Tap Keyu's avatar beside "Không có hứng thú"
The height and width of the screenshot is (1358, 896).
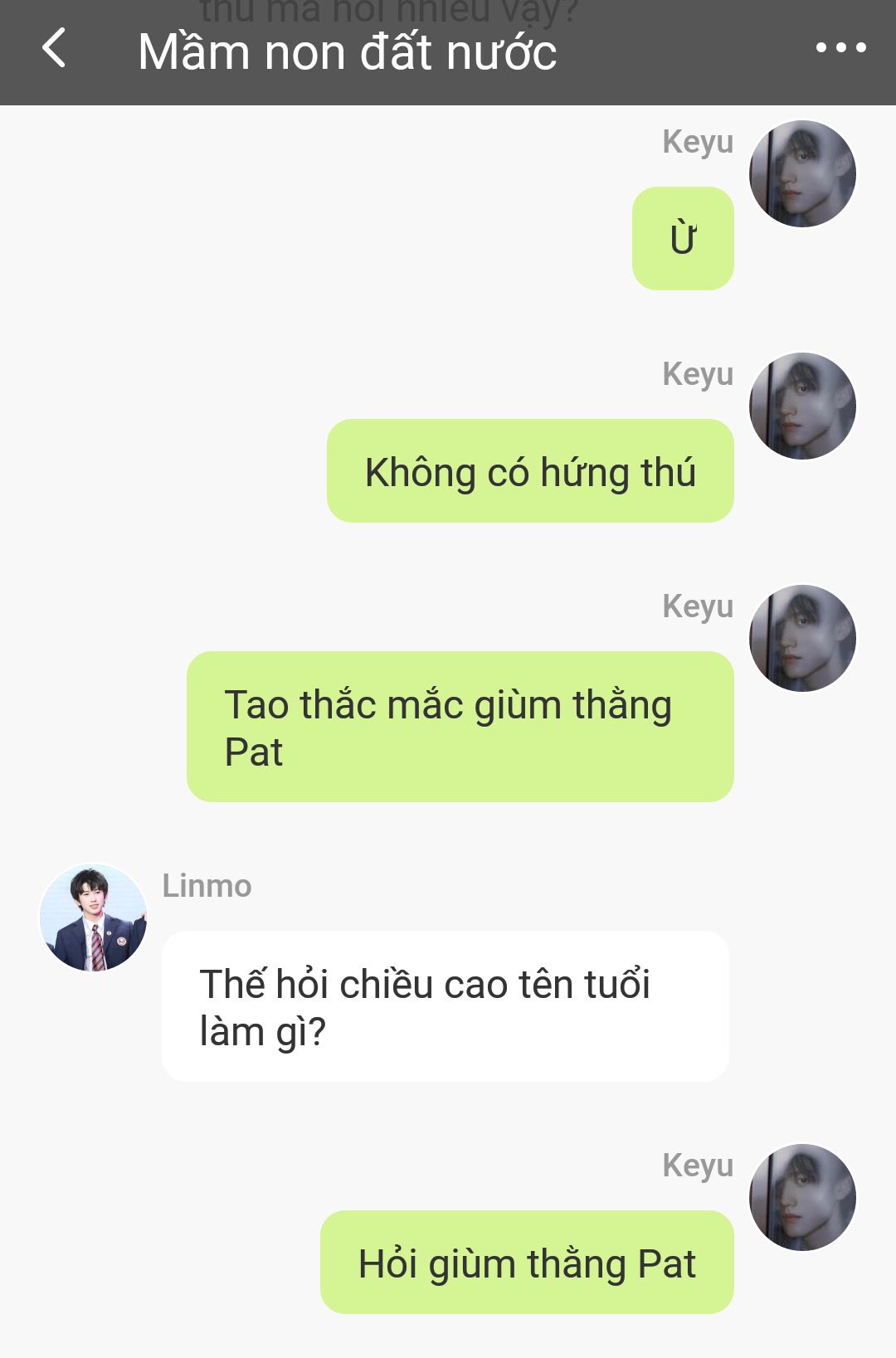pos(802,406)
